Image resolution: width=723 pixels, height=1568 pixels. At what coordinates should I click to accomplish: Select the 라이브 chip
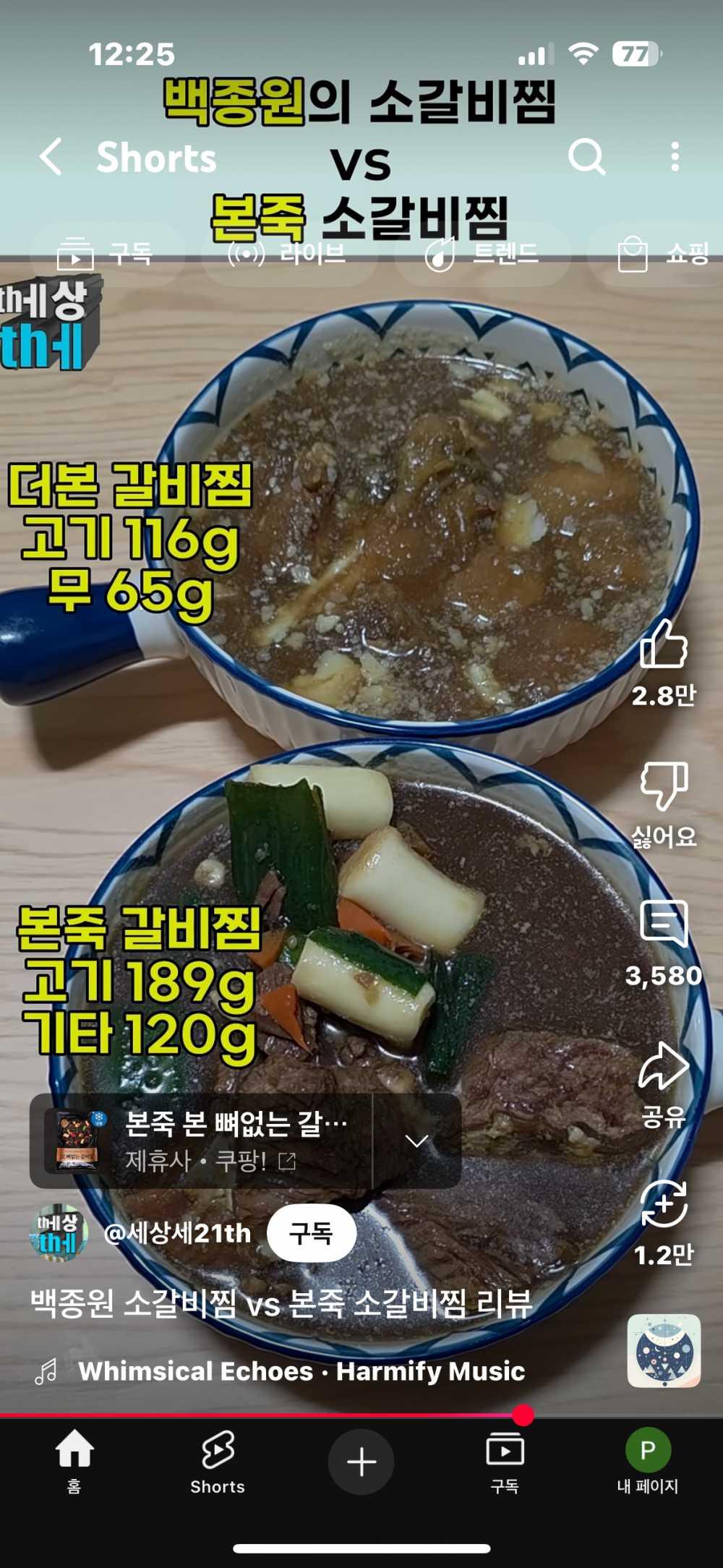point(288,254)
